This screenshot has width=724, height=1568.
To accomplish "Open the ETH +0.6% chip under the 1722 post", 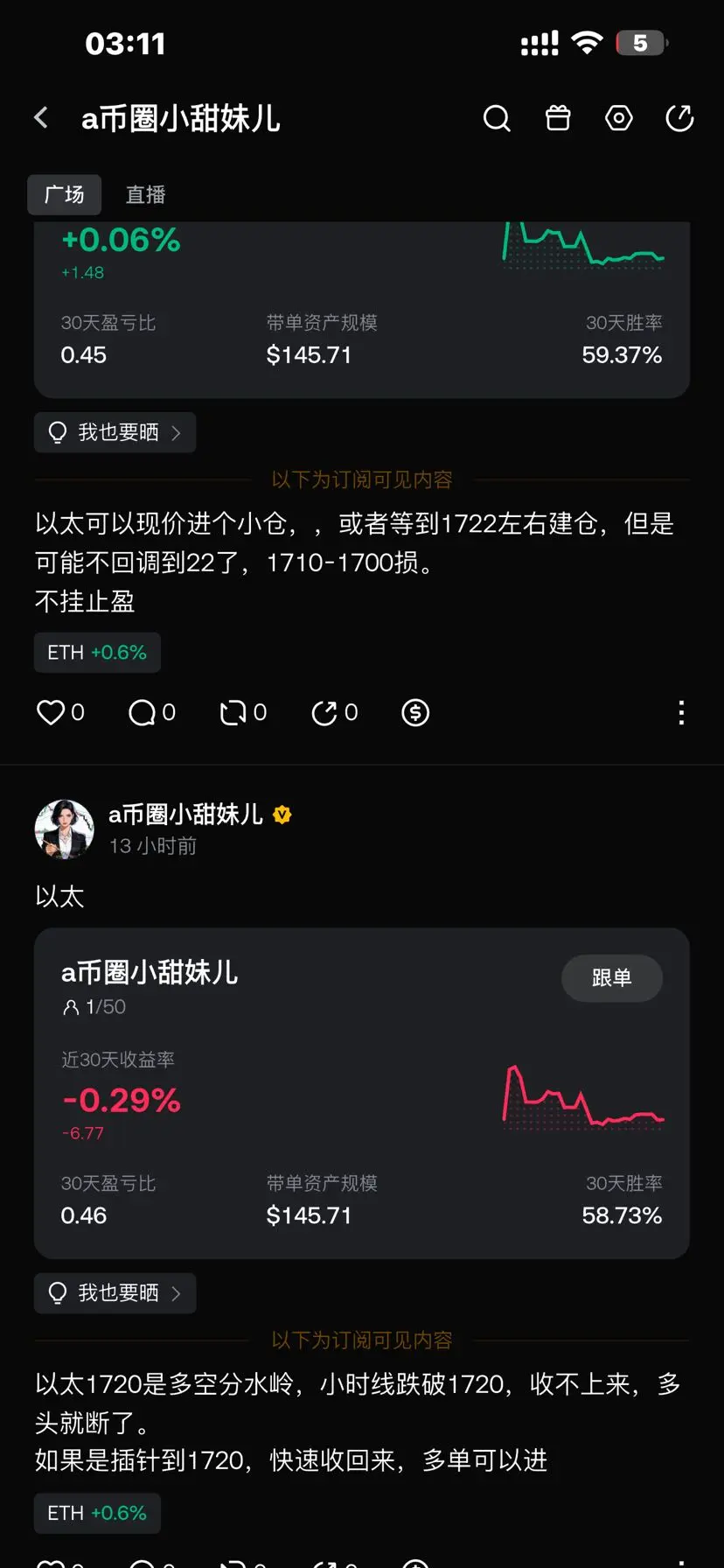I will [97, 653].
